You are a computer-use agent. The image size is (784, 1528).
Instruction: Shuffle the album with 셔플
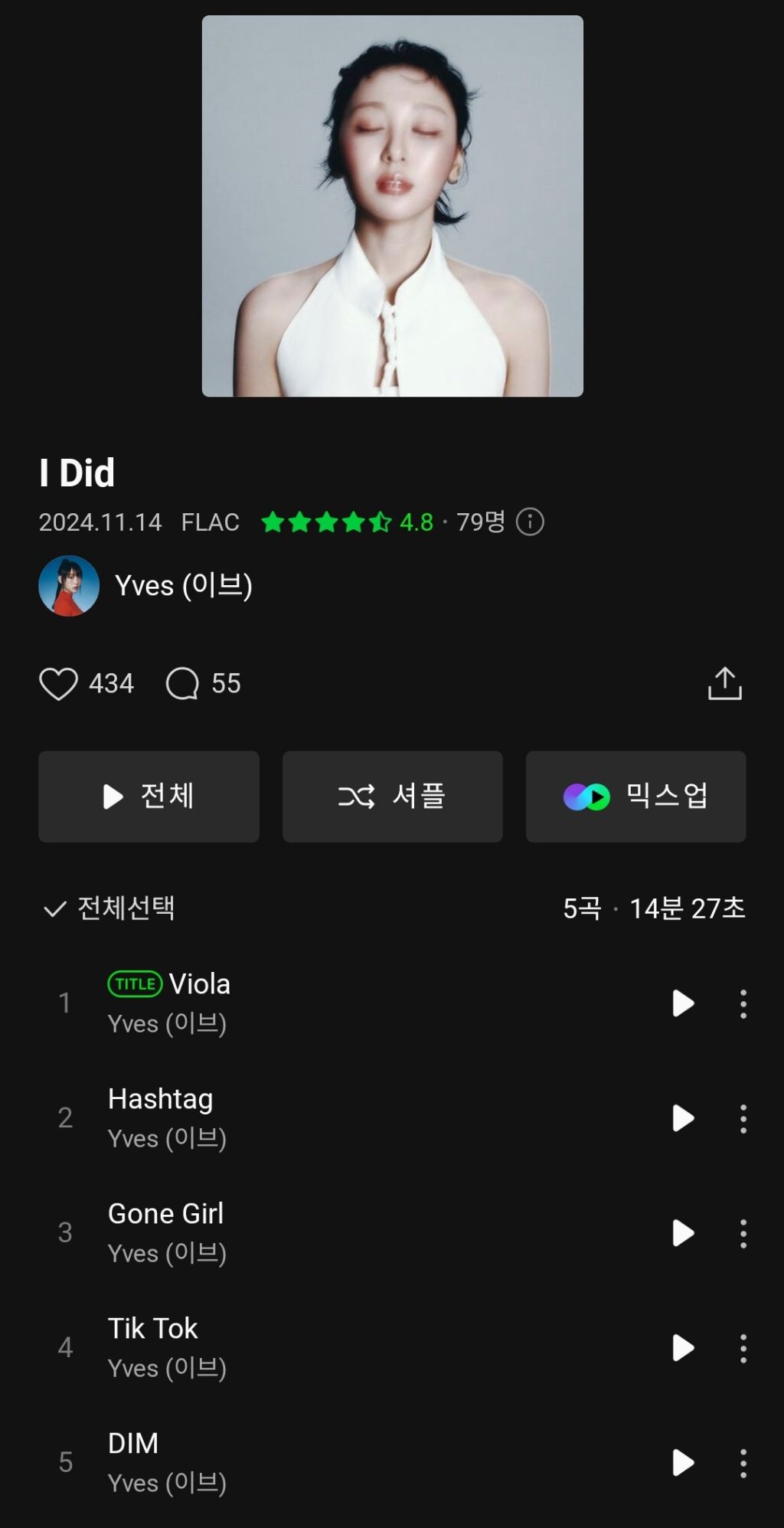pyautogui.click(x=392, y=797)
